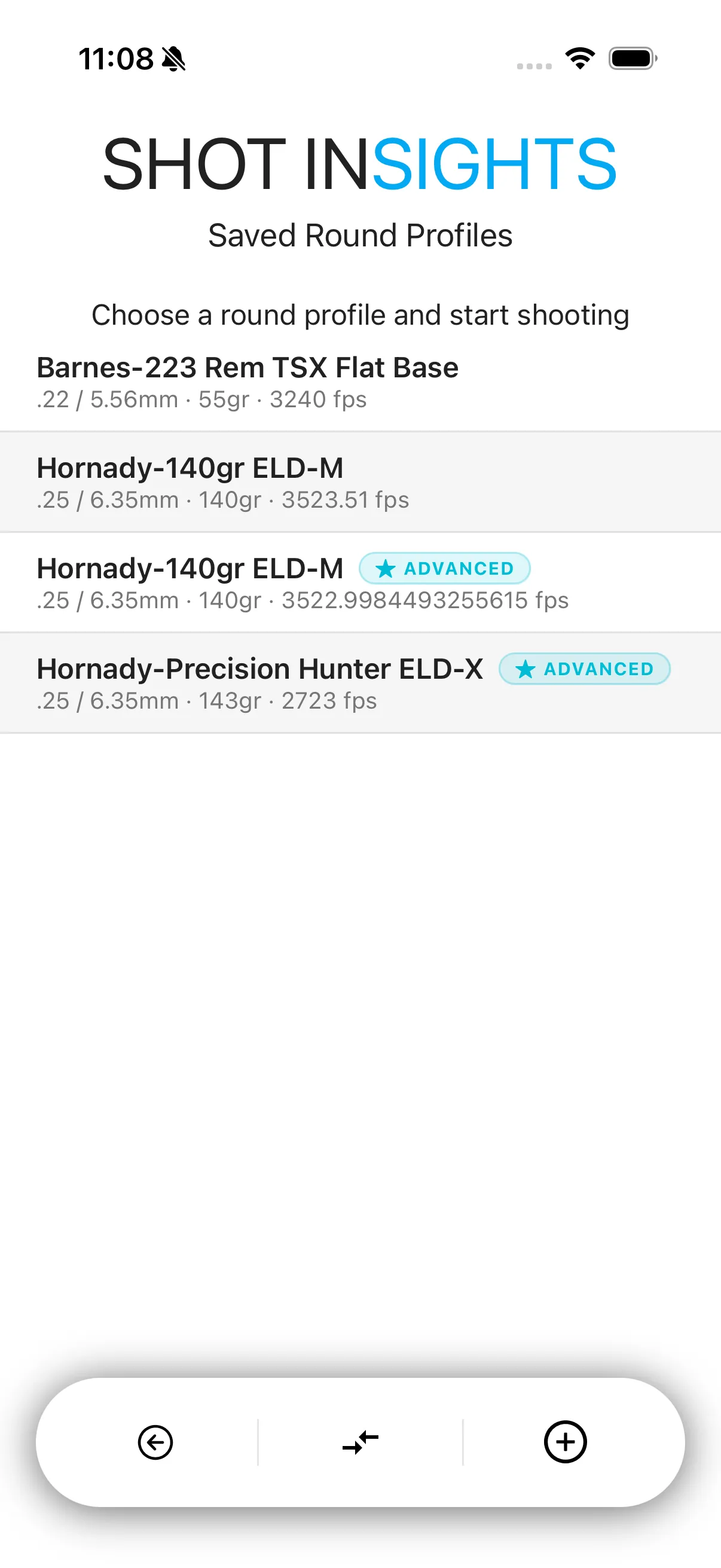Add a new round profile
The image size is (721, 1568).
(x=565, y=1442)
